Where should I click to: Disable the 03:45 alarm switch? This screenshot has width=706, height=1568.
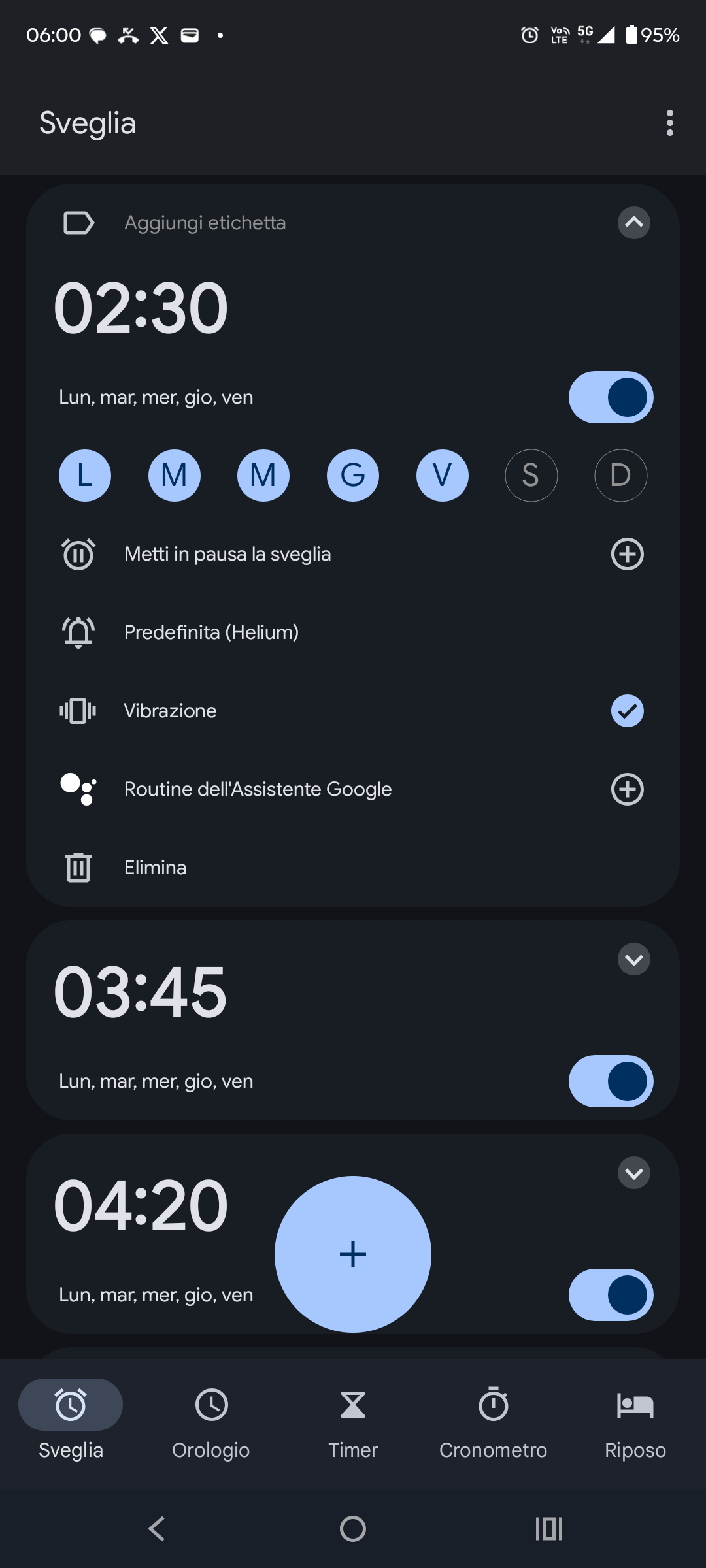tap(611, 1081)
